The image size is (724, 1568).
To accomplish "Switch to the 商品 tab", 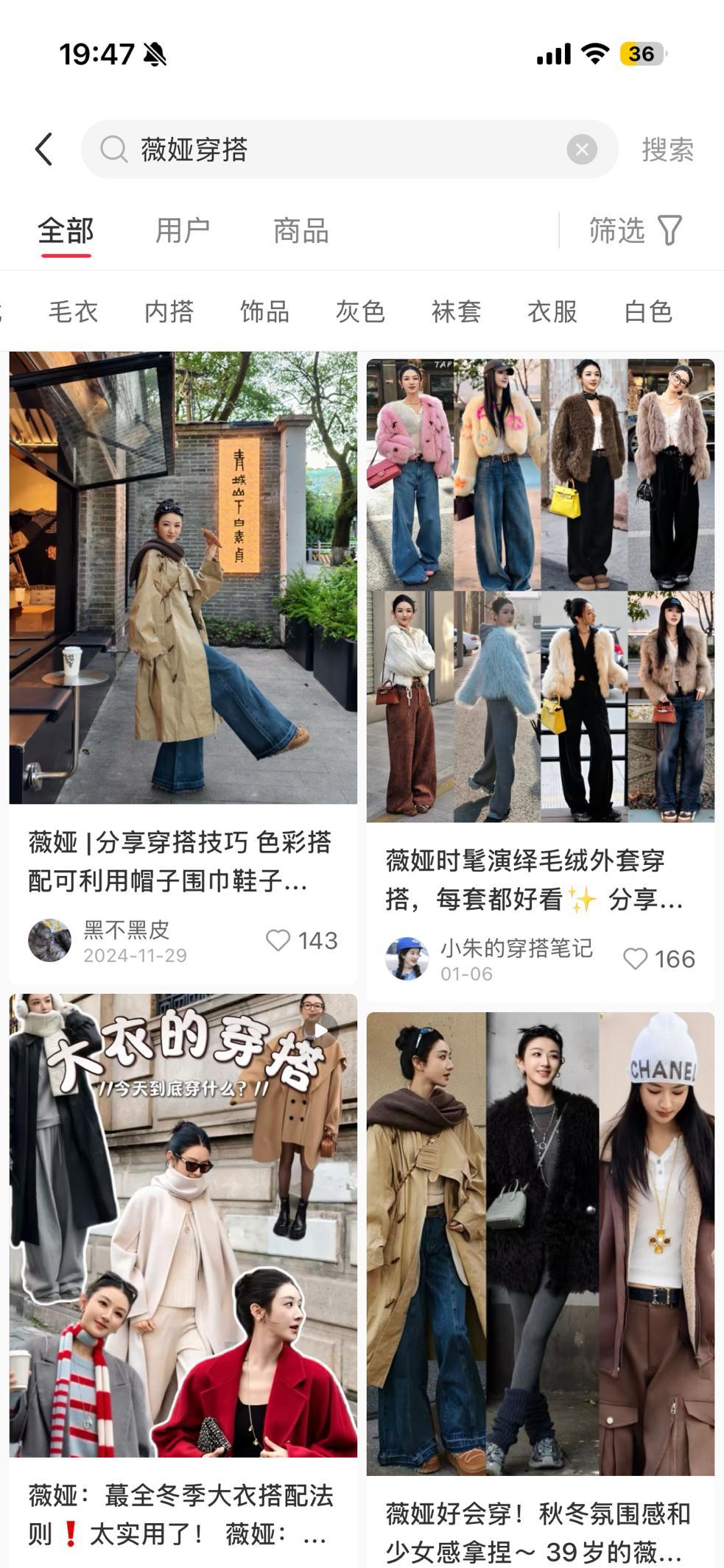I will coord(301,231).
